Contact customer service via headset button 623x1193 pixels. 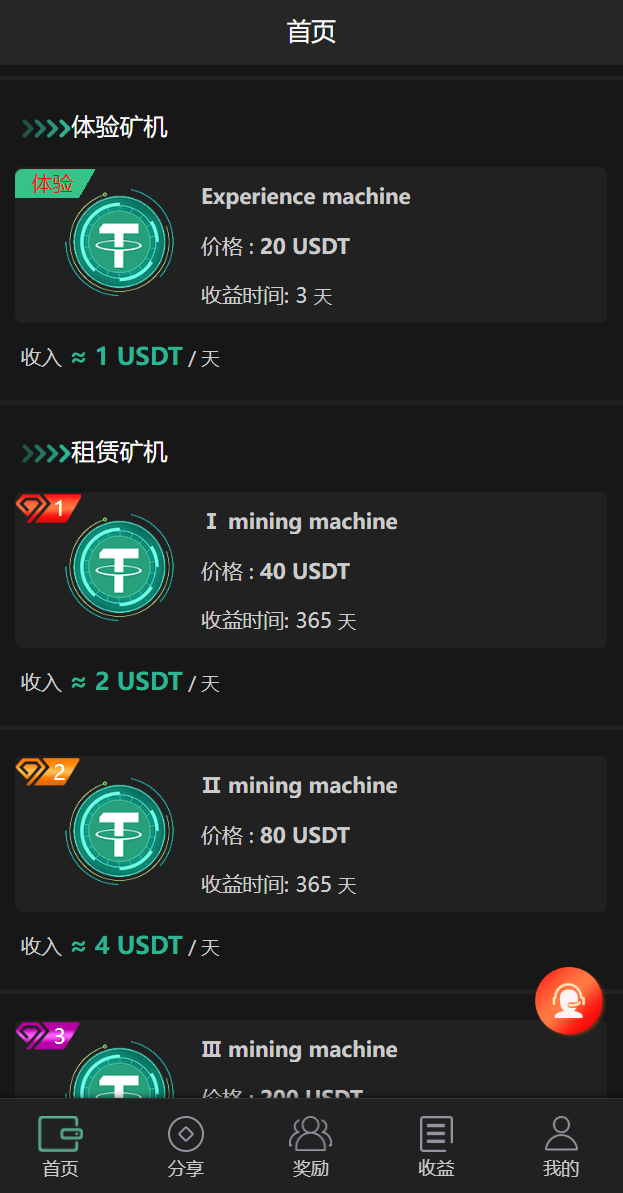point(568,1000)
